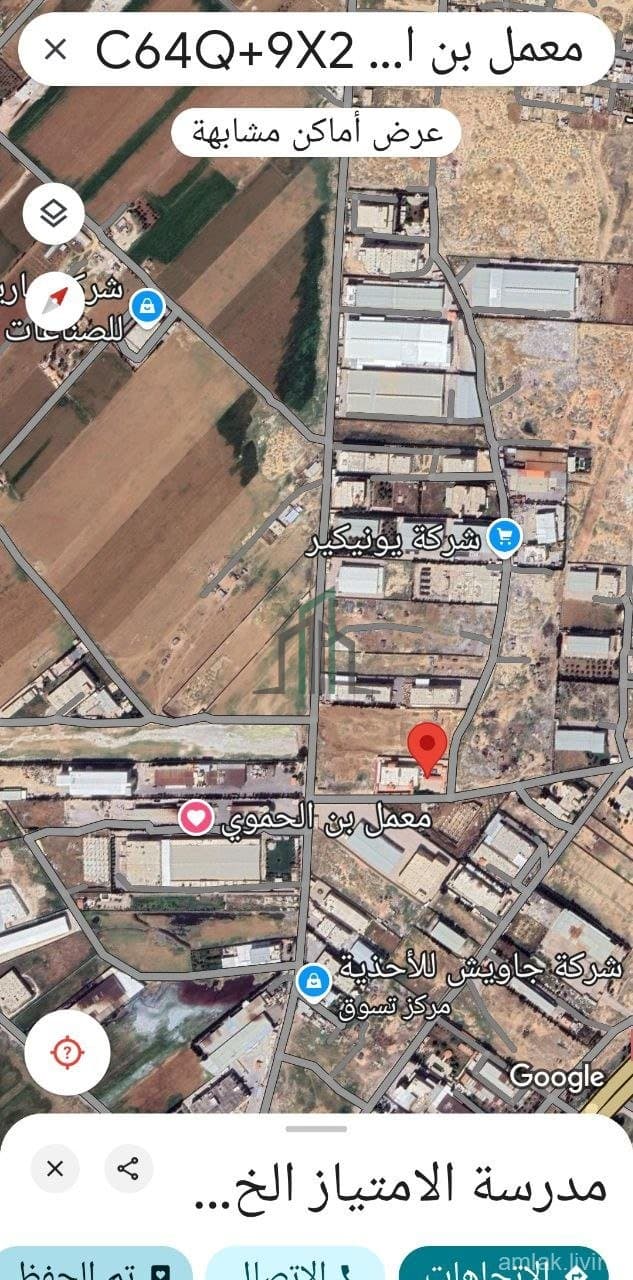Call the place via الاتصال button
The width and height of the screenshot is (633, 1280).
(295, 1265)
